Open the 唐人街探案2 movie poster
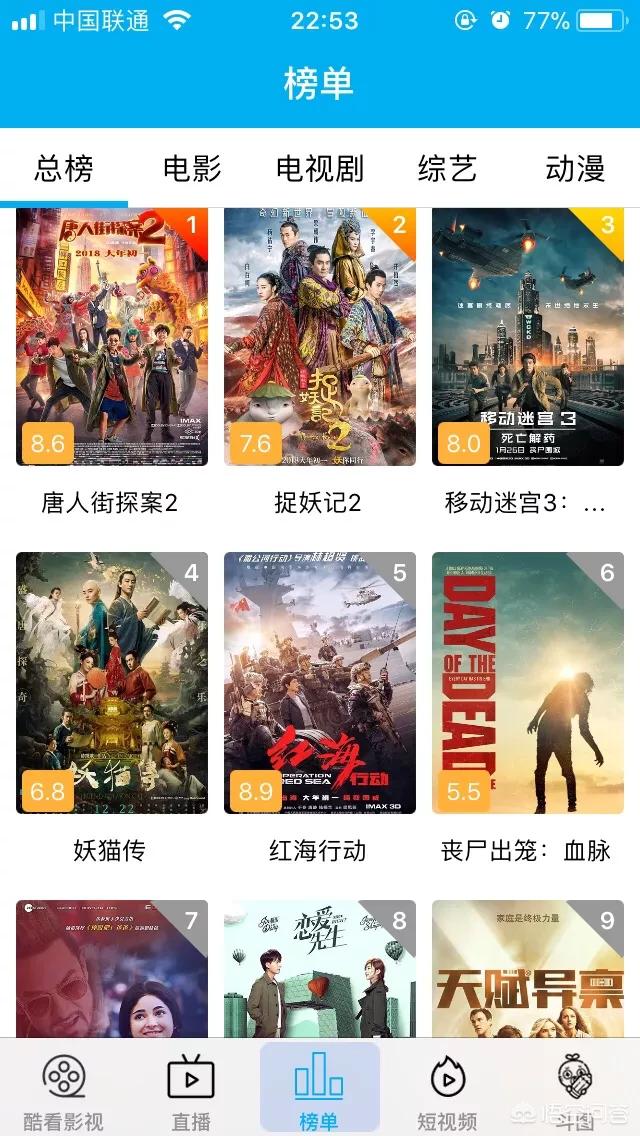This screenshot has height=1136, width=640. tap(112, 337)
